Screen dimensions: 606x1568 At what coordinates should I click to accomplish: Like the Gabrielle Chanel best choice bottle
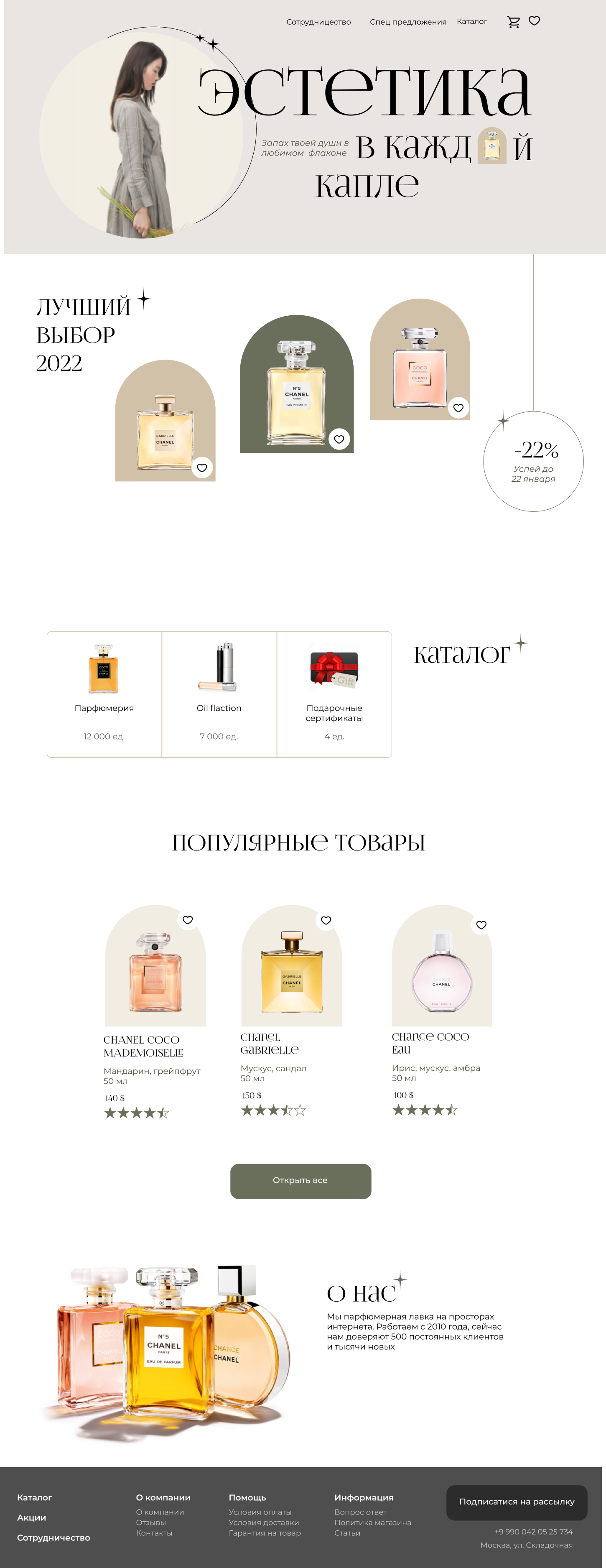[202, 467]
